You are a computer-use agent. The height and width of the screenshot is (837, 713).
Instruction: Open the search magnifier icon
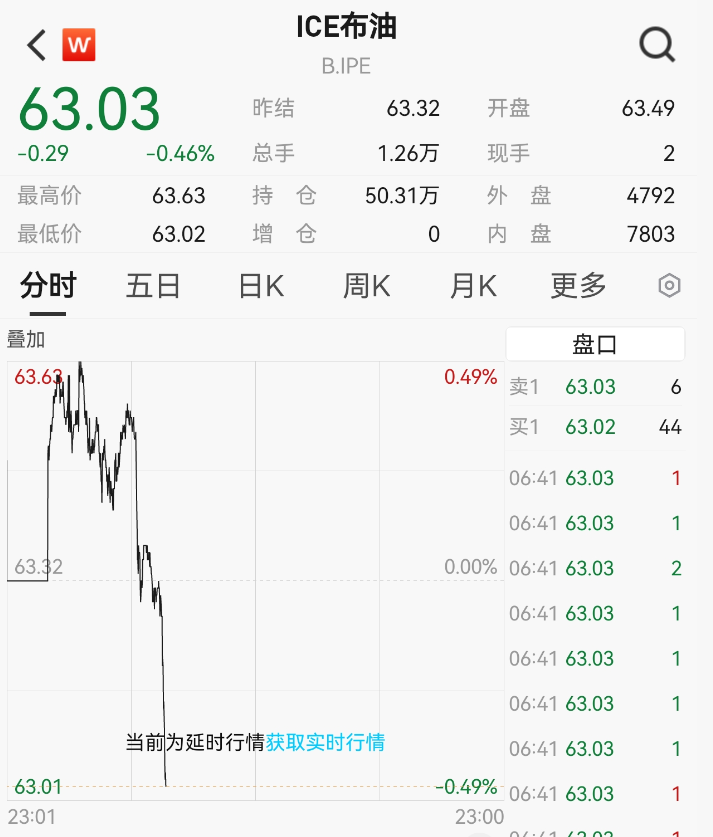click(x=657, y=45)
